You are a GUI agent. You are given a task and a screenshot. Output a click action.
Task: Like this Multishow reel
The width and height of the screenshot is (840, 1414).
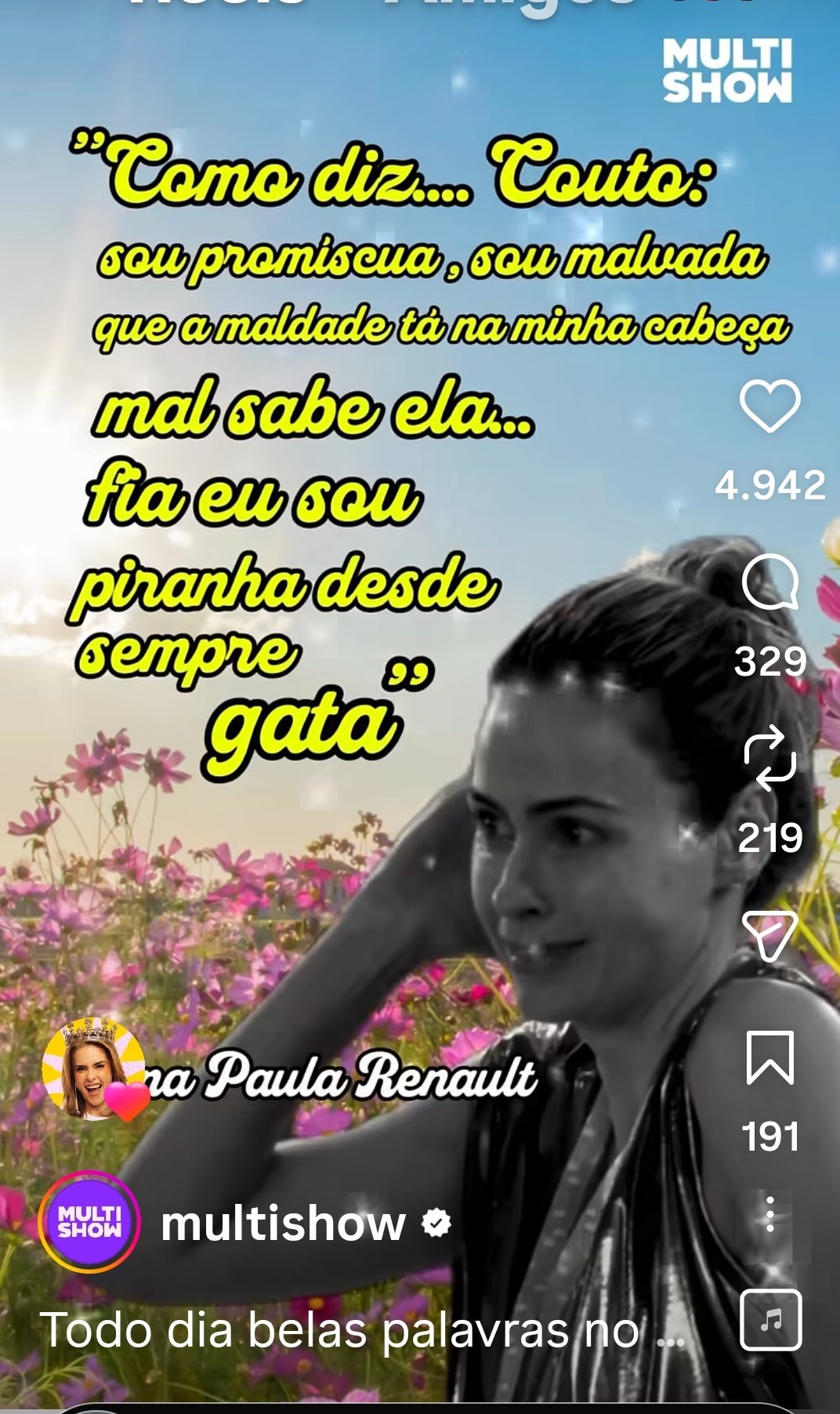[x=769, y=406]
